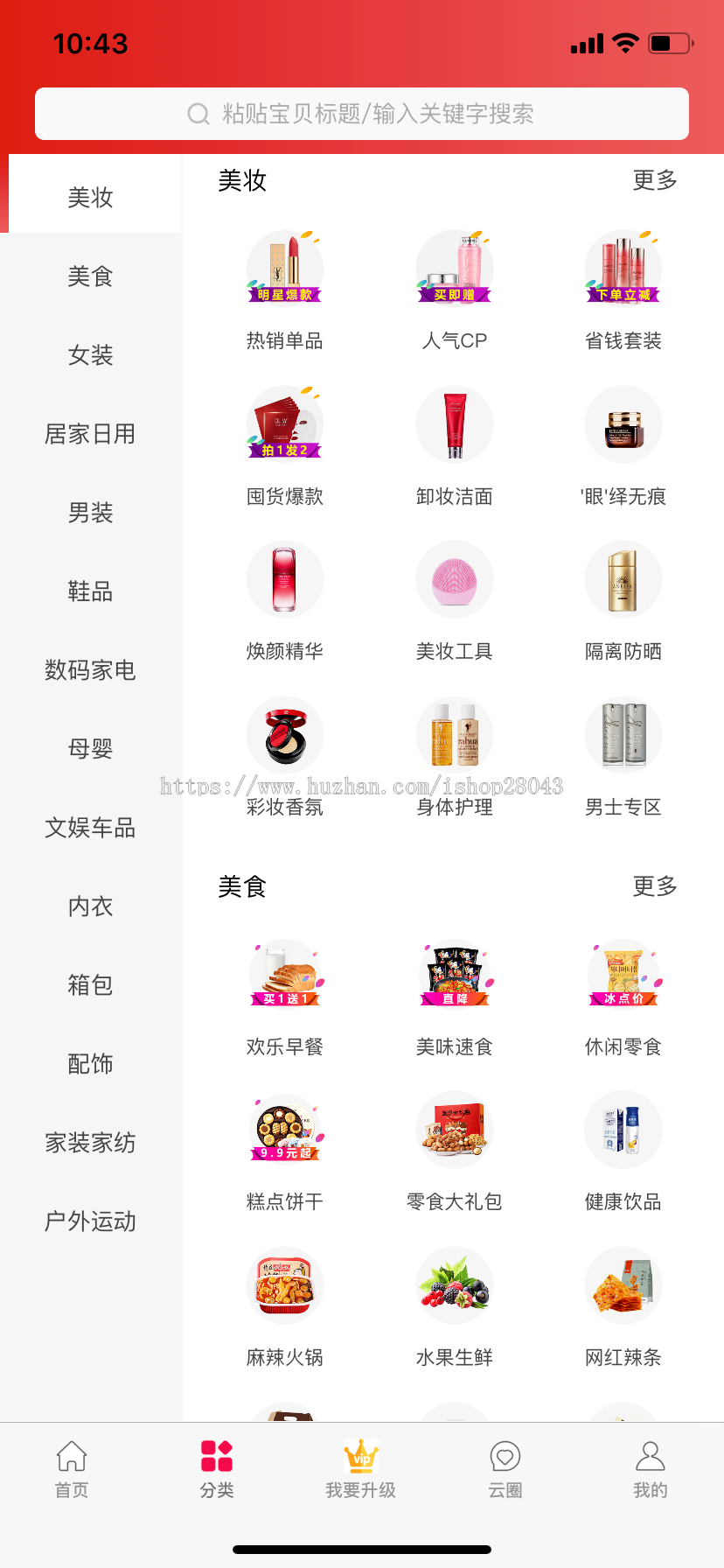
Task: Click the search magnifier icon
Action: 196,113
